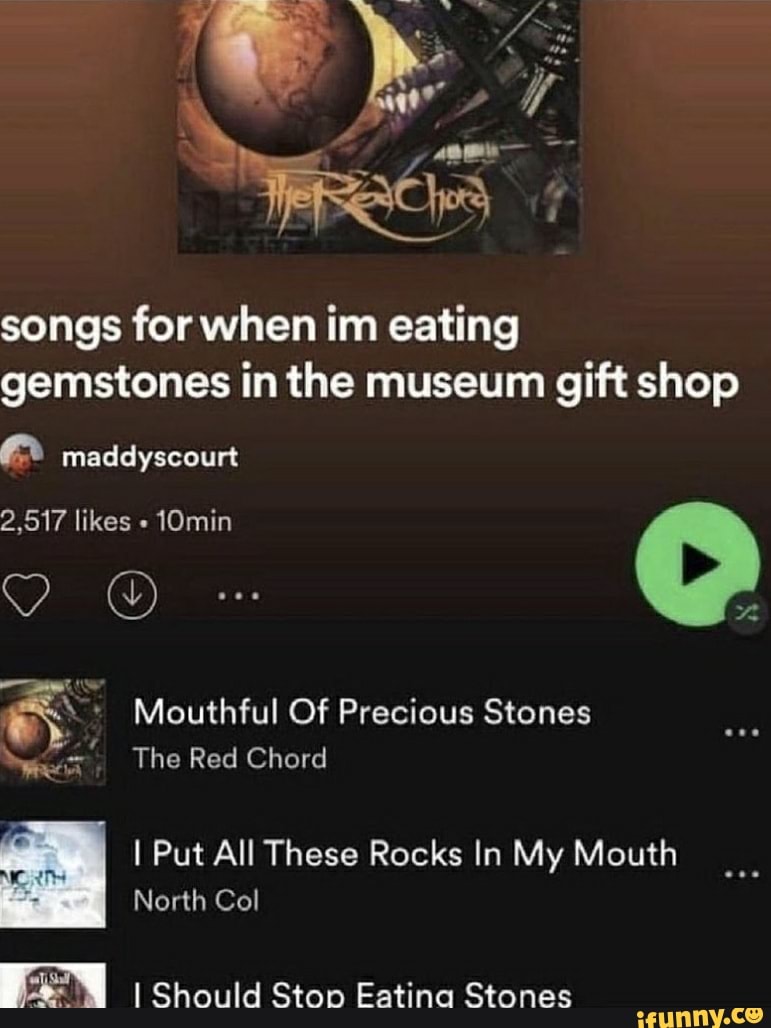
Task: Play the song Mouthful Of Precious Stones
Action: [364, 711]
